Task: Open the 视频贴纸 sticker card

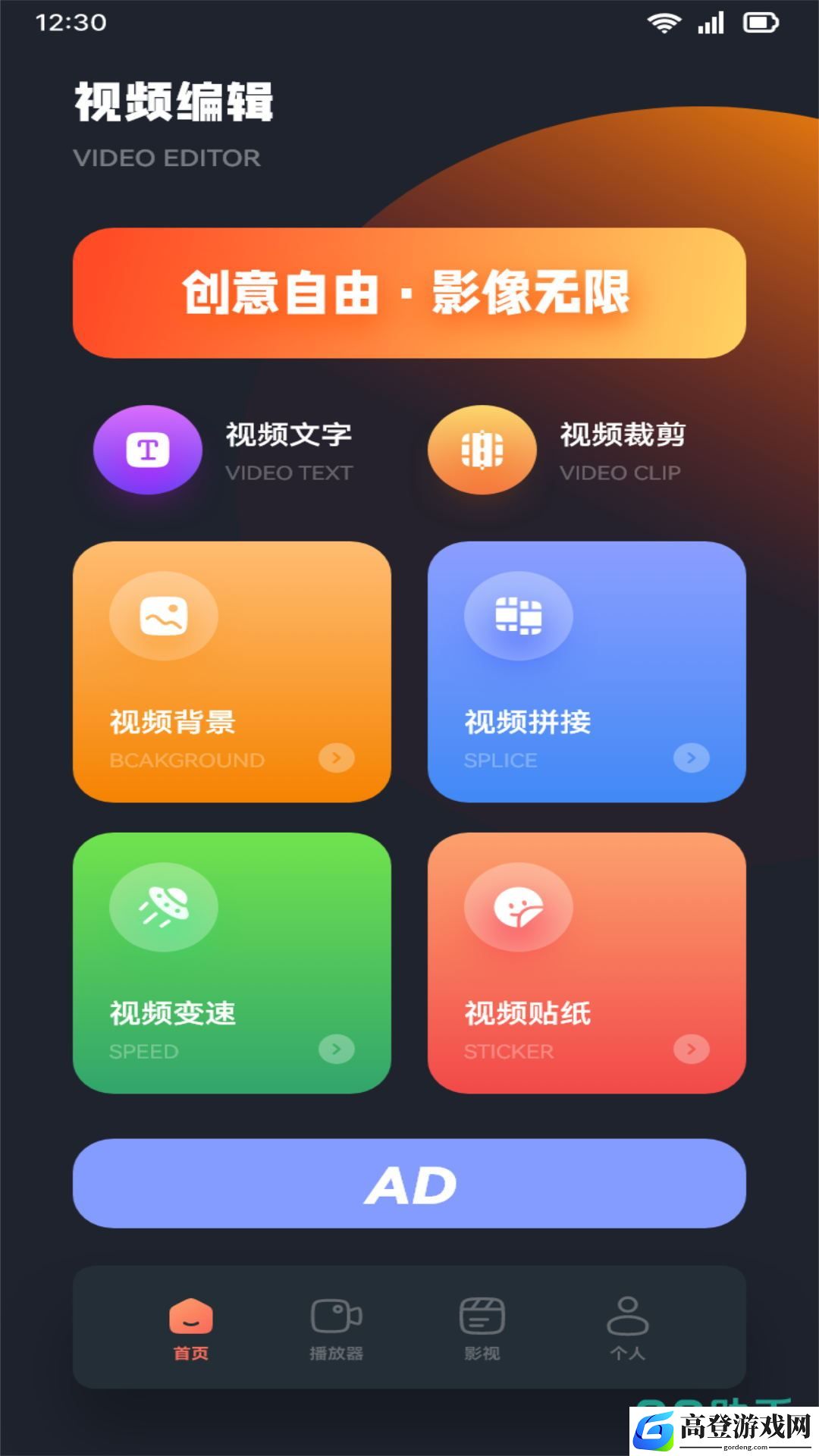Action: click(587, 963)
